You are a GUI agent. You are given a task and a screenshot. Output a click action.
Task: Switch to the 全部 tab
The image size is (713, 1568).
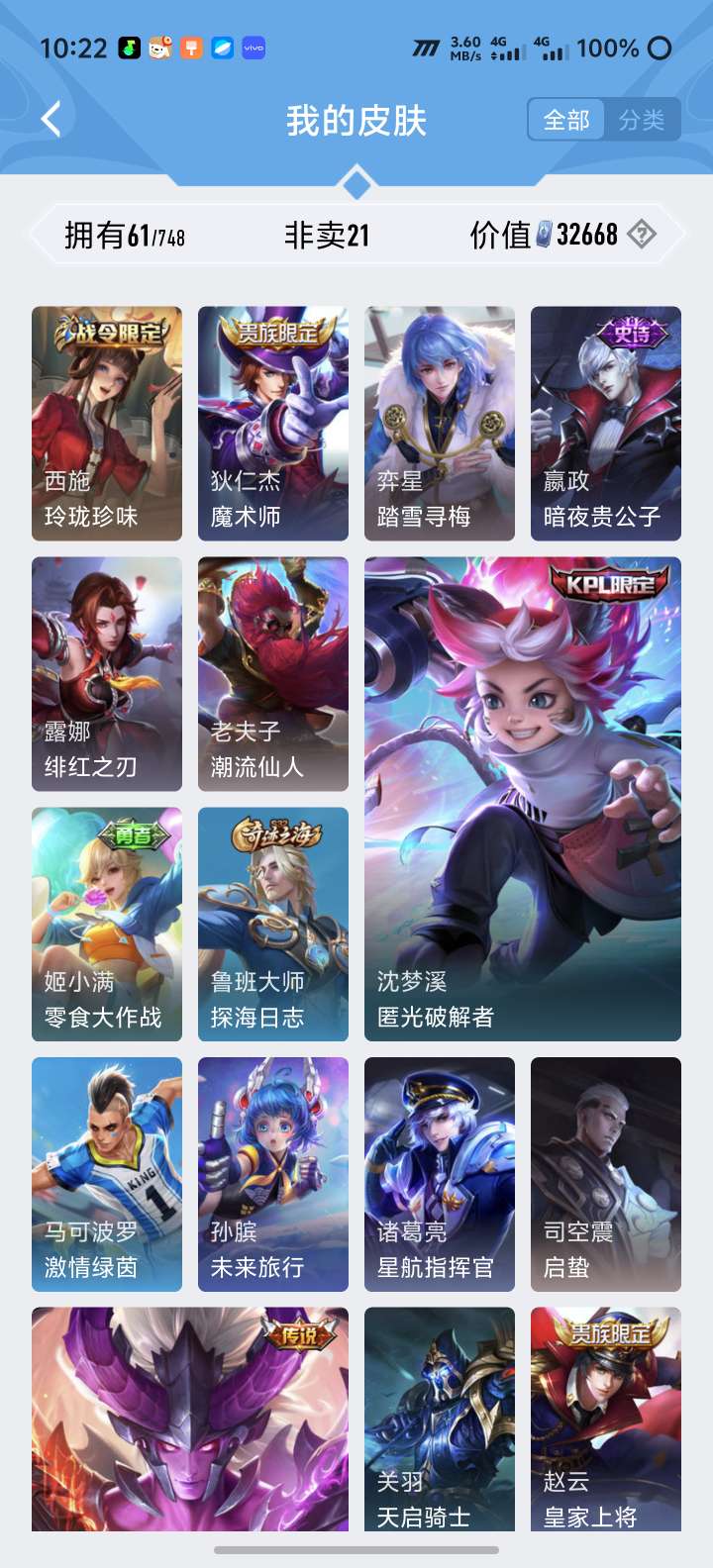point(566,120)
